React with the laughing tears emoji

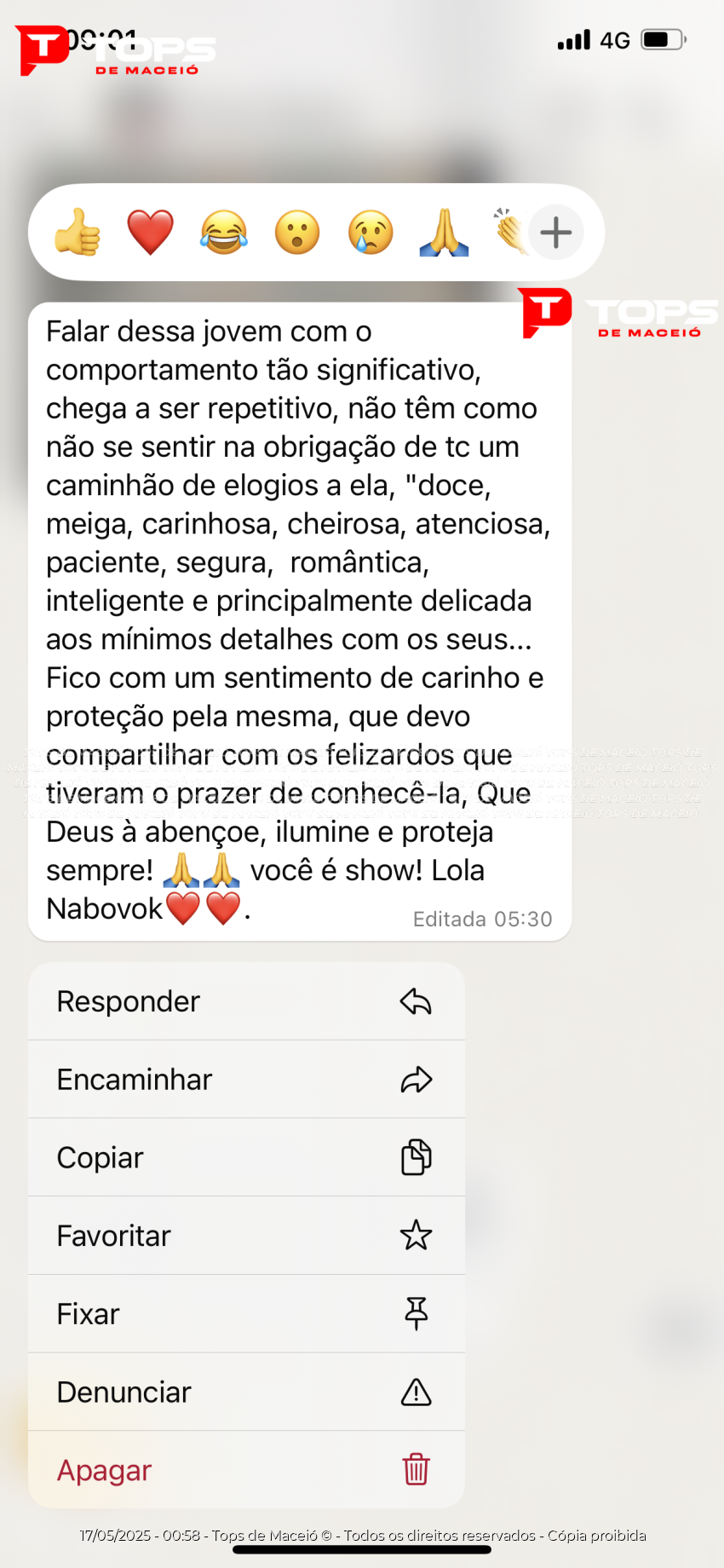click(224, 232)
